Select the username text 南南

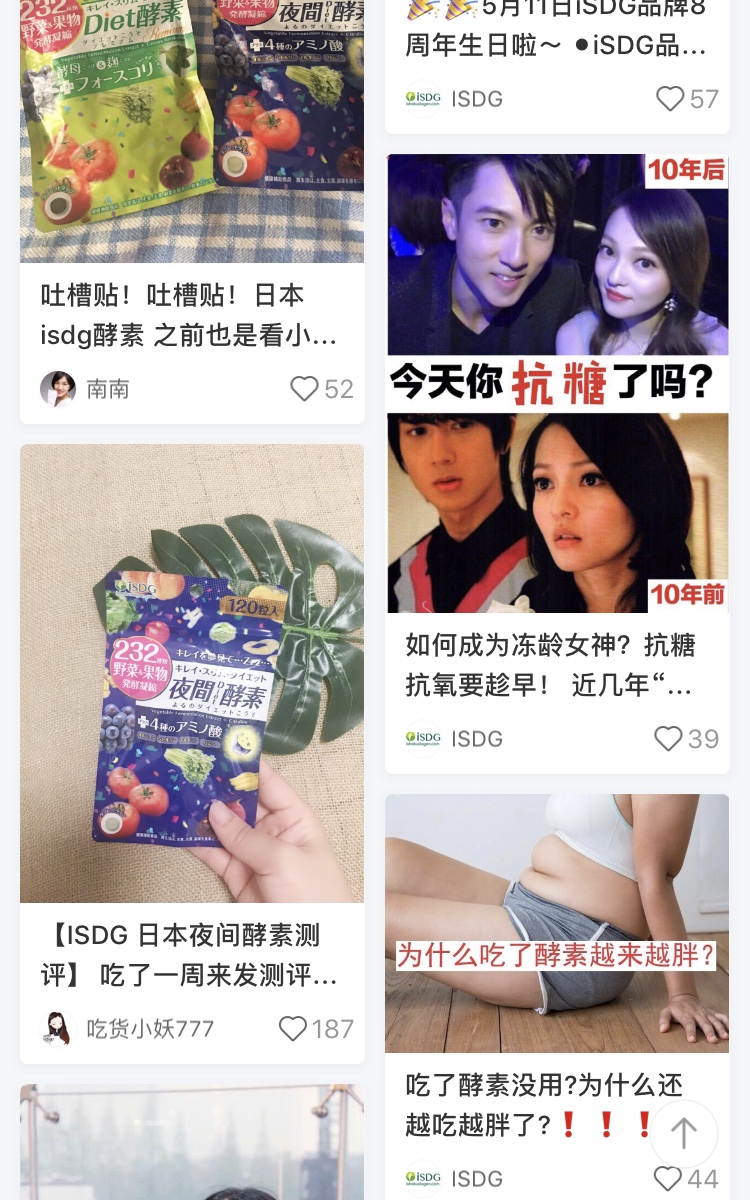click(x=108, y=389)
